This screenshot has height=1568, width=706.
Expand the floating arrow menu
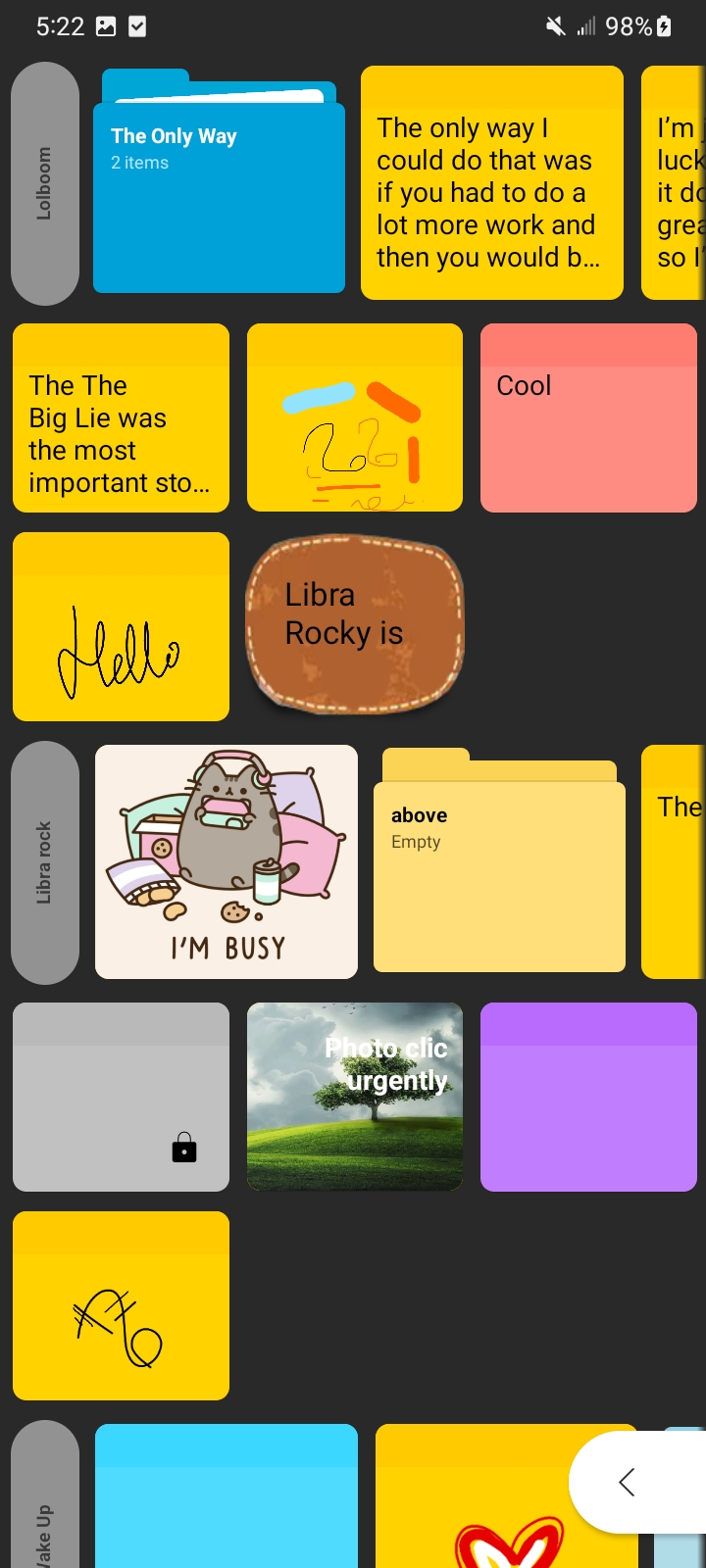tap(628, 1482)
